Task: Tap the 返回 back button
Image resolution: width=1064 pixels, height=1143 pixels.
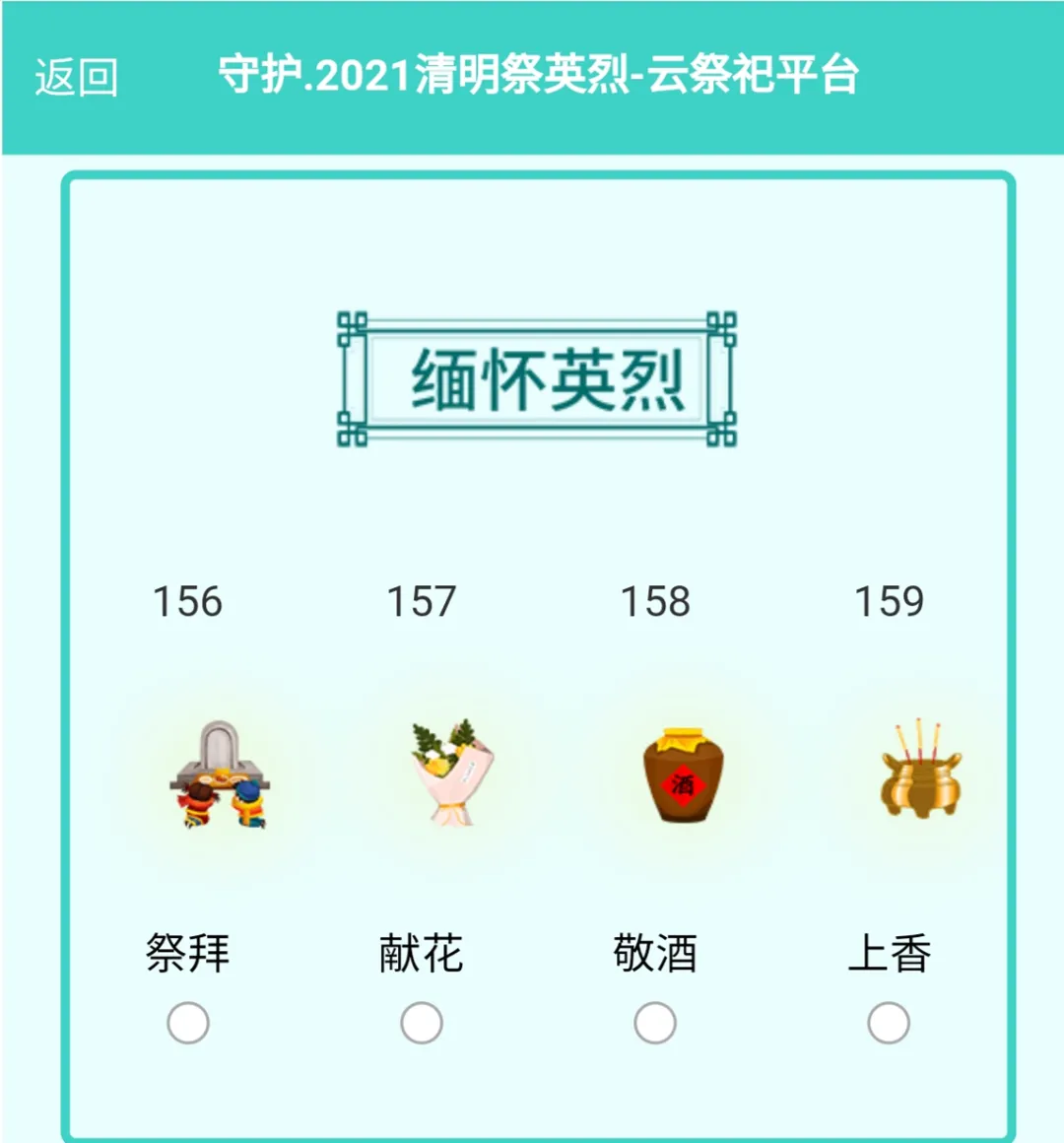Action: pyautogui.click(x=76, y=77)
